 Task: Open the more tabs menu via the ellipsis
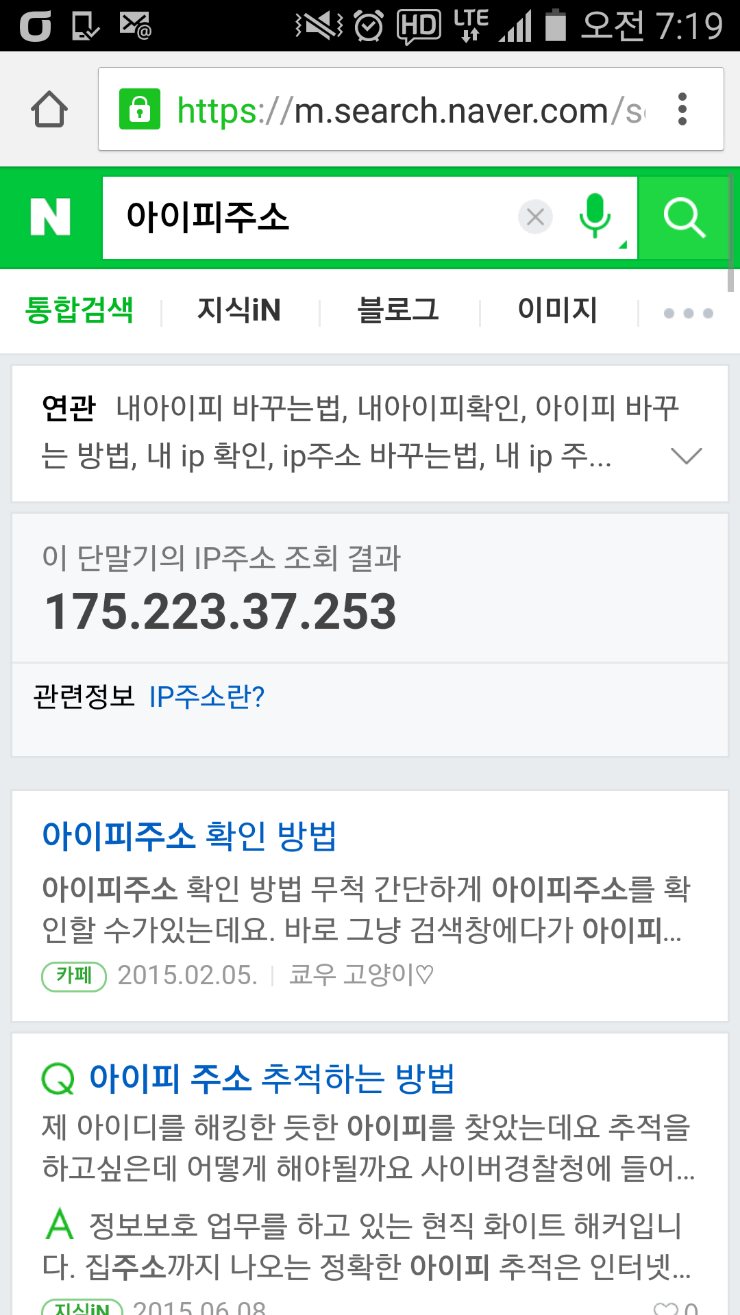(687, 311)
